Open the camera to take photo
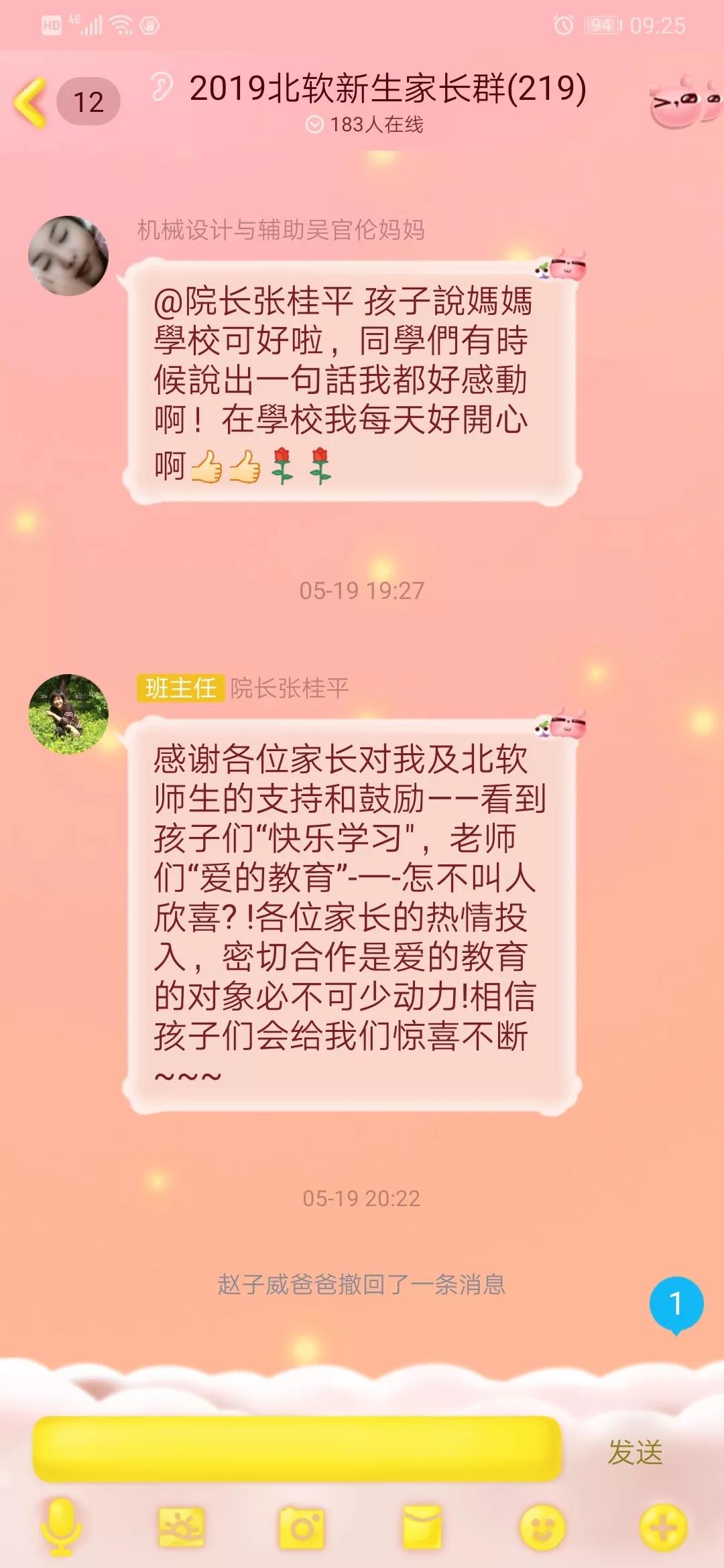The height and width of the screenshot is (1568, 724). click(302, 1527)
